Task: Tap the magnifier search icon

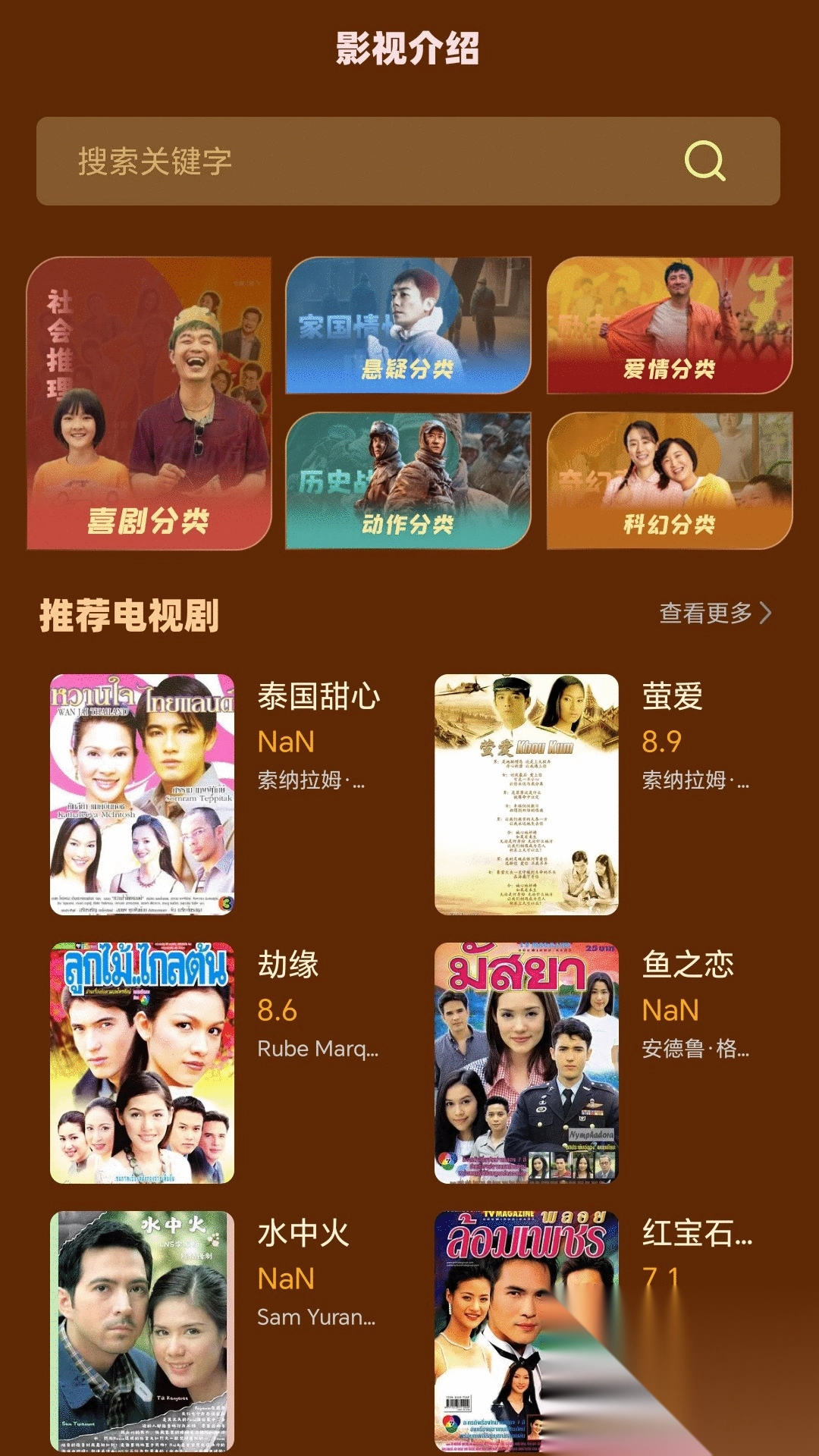Action: coord(704,161)
